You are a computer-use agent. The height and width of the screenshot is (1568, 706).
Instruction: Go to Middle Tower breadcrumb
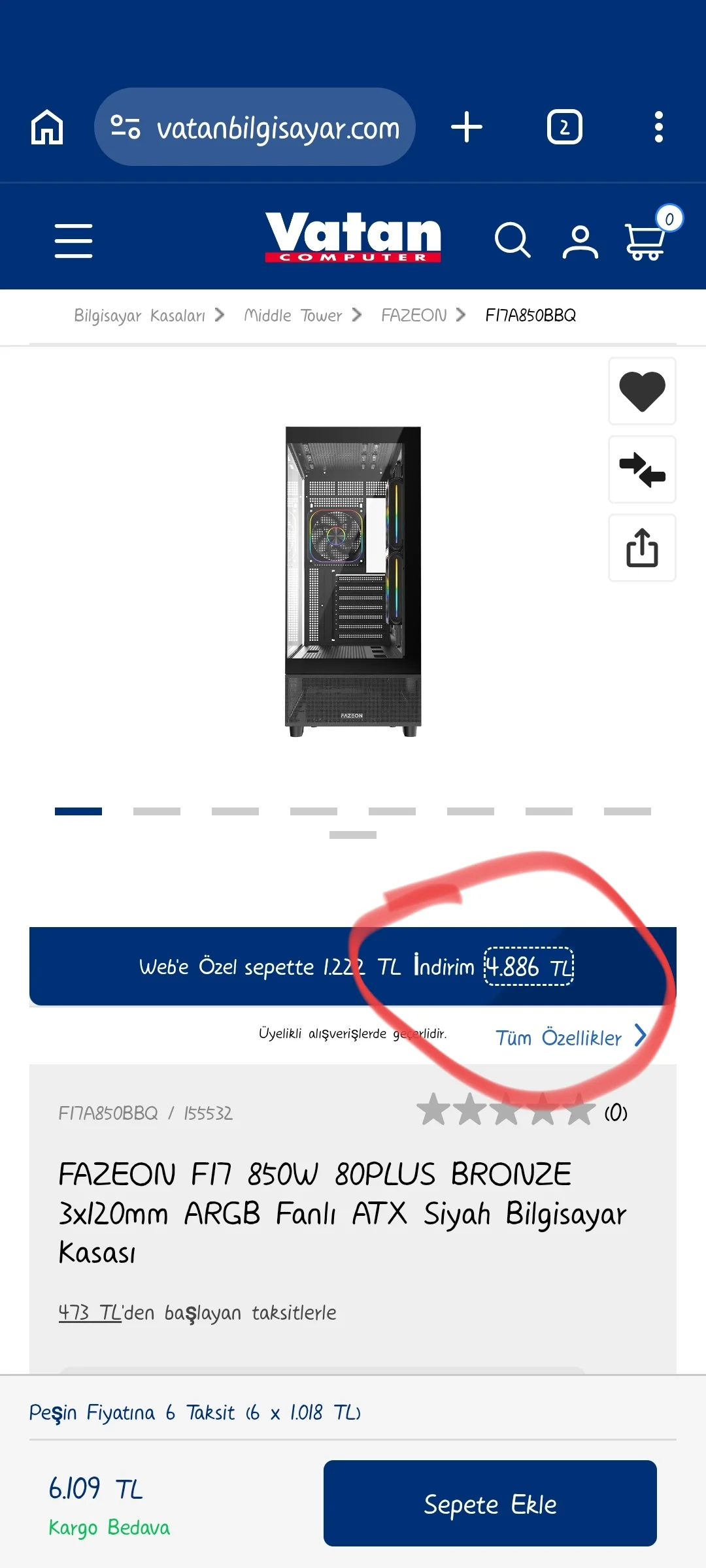293,316
